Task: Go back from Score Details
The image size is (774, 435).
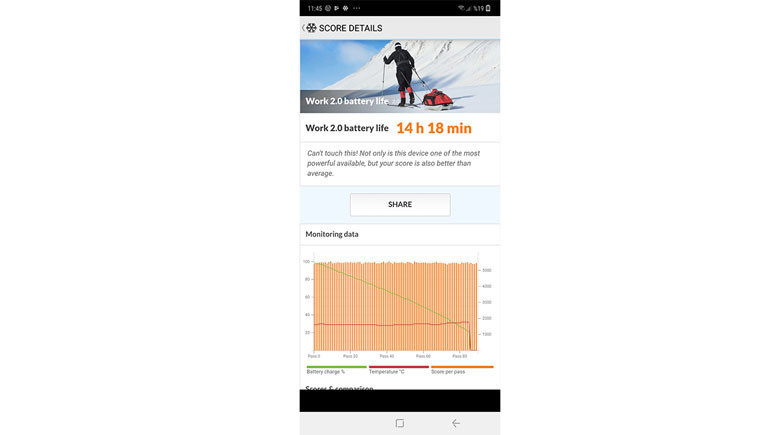Action: coord(305,28)
